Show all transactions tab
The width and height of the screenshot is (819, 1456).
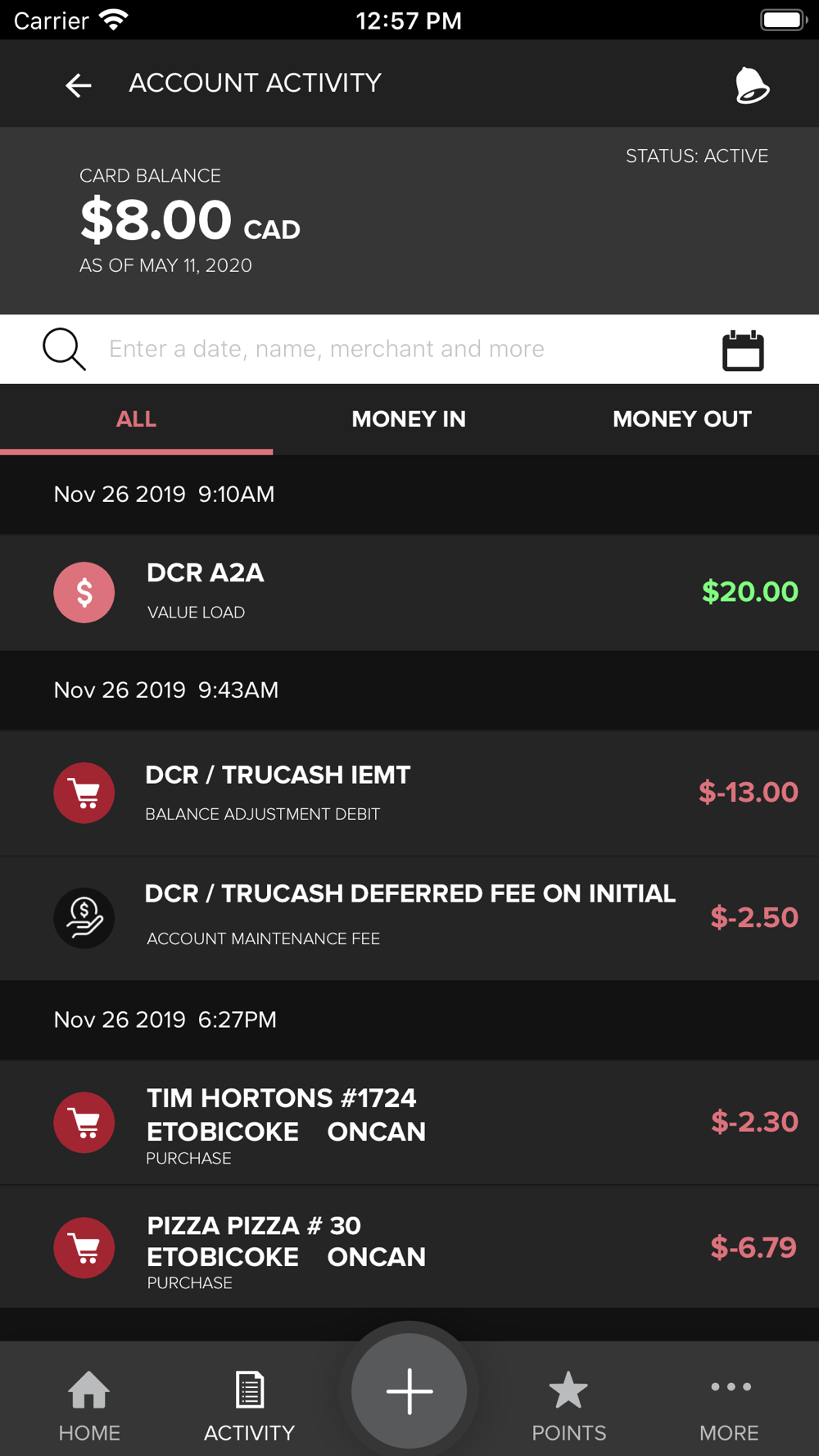136,419
